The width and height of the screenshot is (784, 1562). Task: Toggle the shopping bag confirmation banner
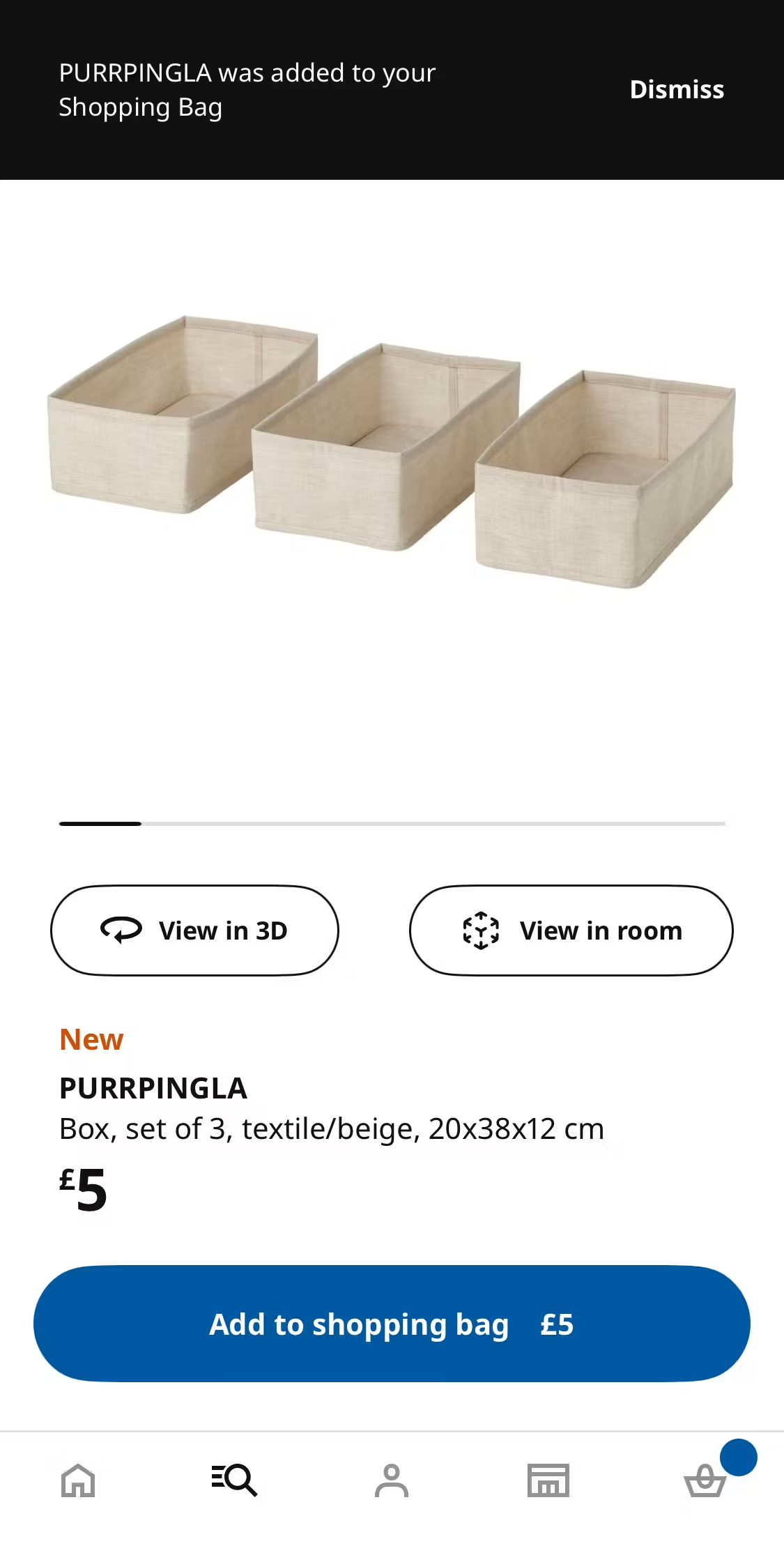click(247, 89)
